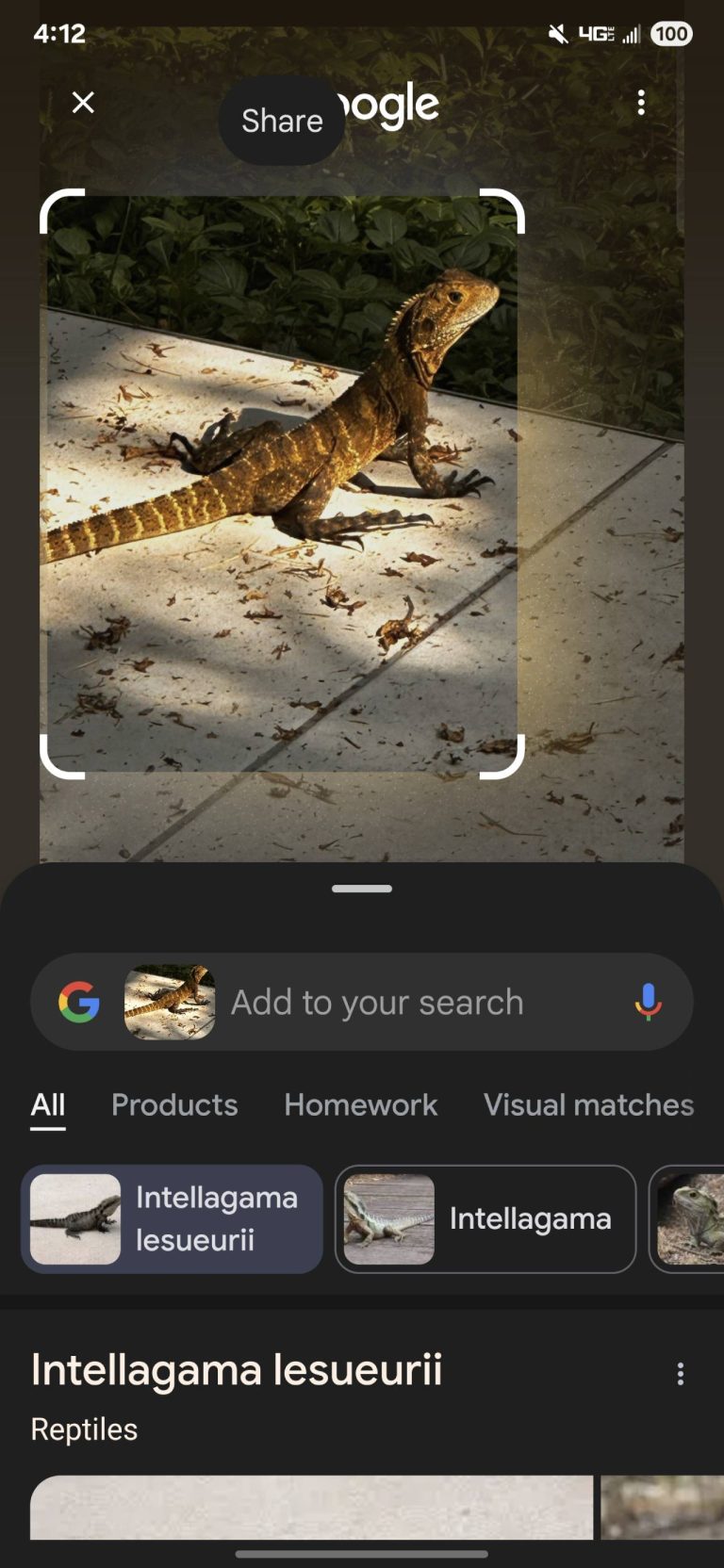Tap the Add to your search field

pyautogui.click(x=377, y=1003)
